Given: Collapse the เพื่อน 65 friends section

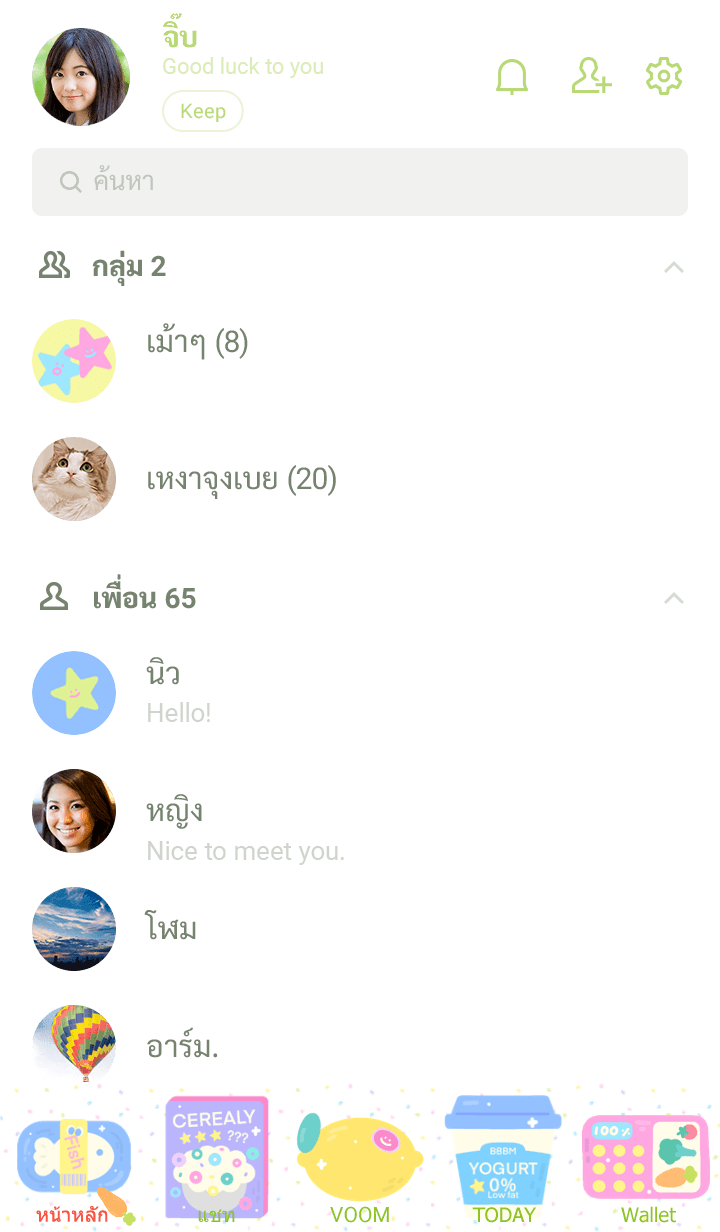Looking at the screenshot, I should (674, 598).
